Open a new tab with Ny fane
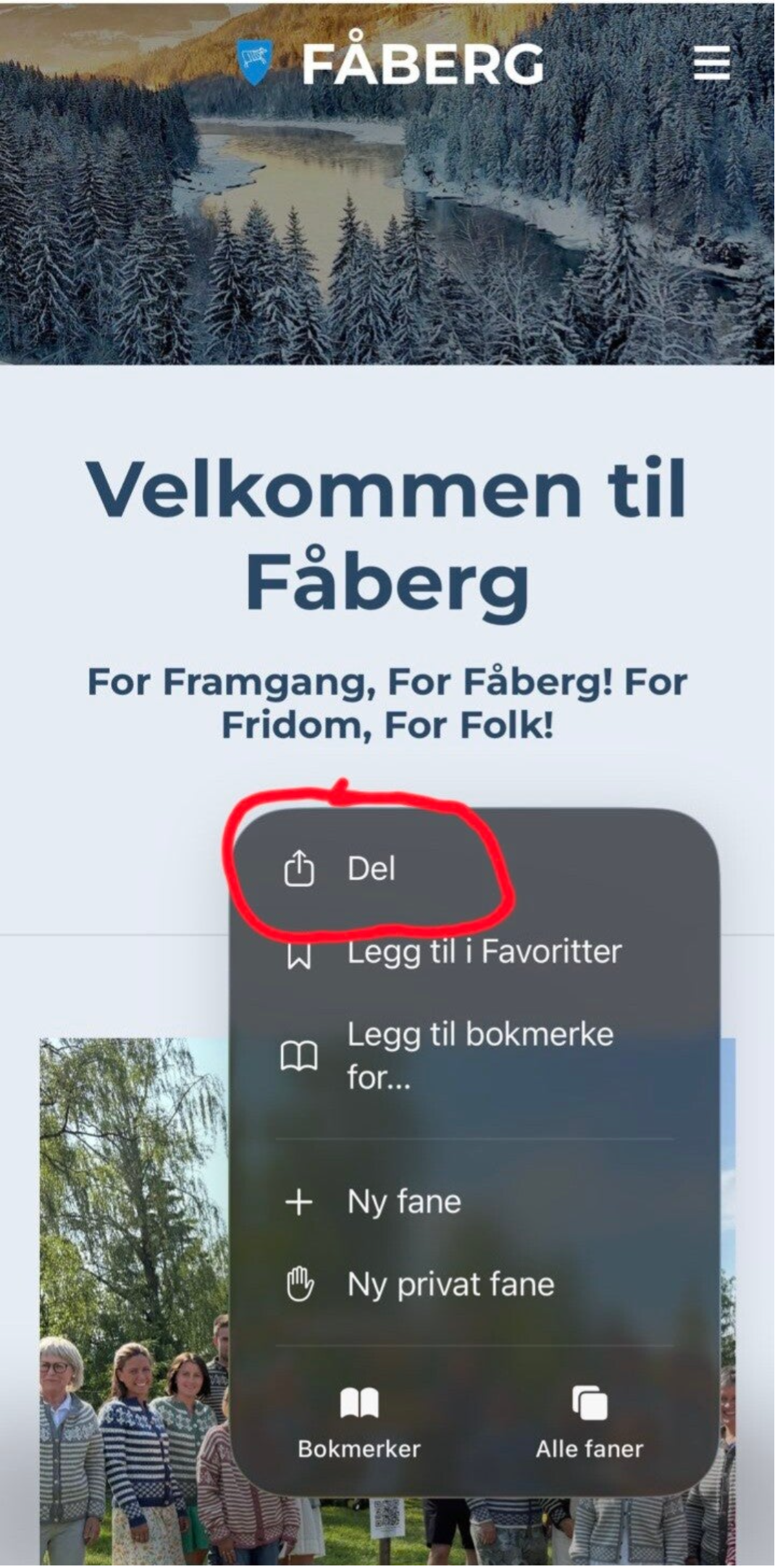Screen dimensions: 775x1568 click(403, 1202)
